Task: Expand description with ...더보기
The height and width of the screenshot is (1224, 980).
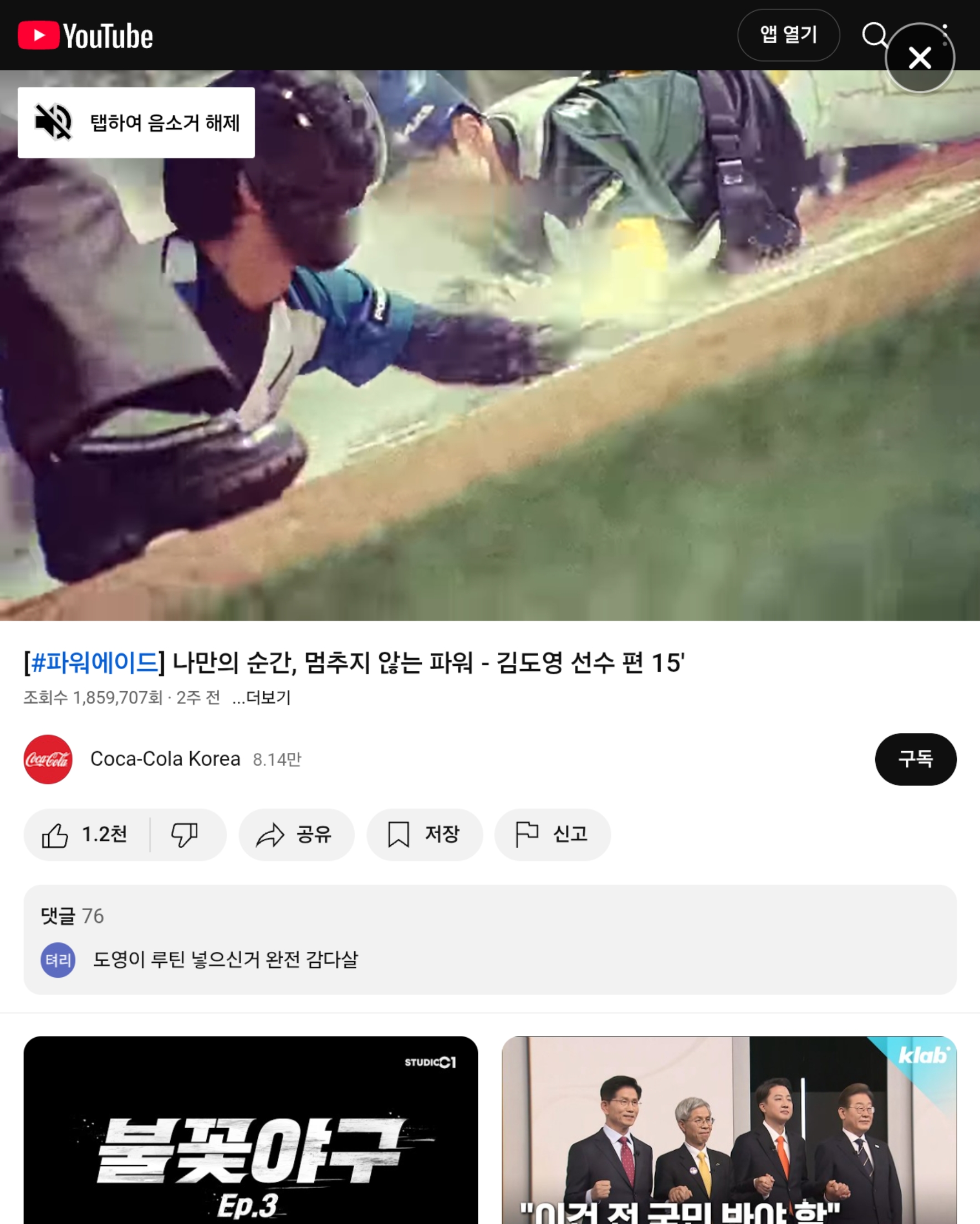Action: [262, 698]
